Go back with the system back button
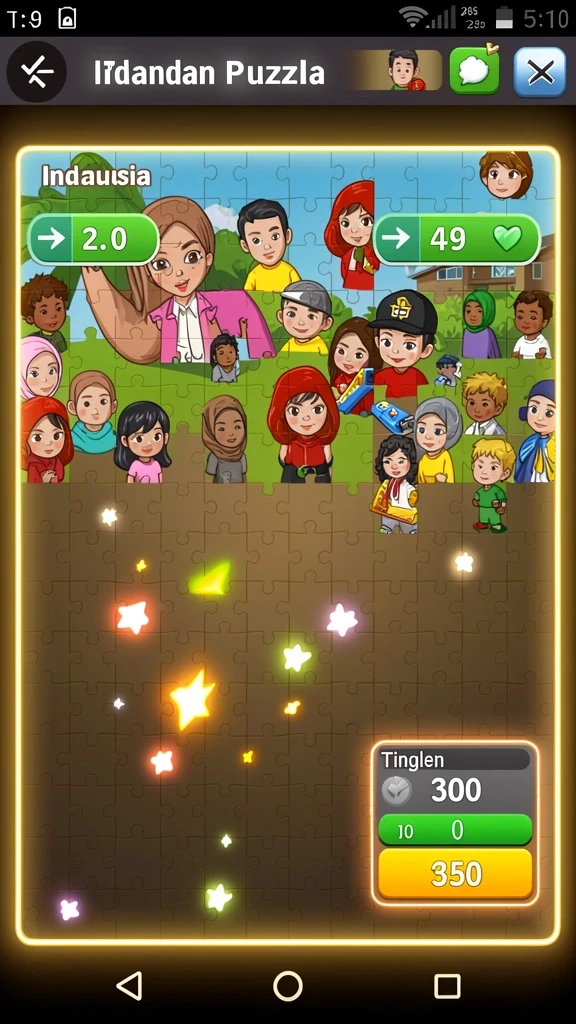 pyautogui.click(x=129, y=985)
